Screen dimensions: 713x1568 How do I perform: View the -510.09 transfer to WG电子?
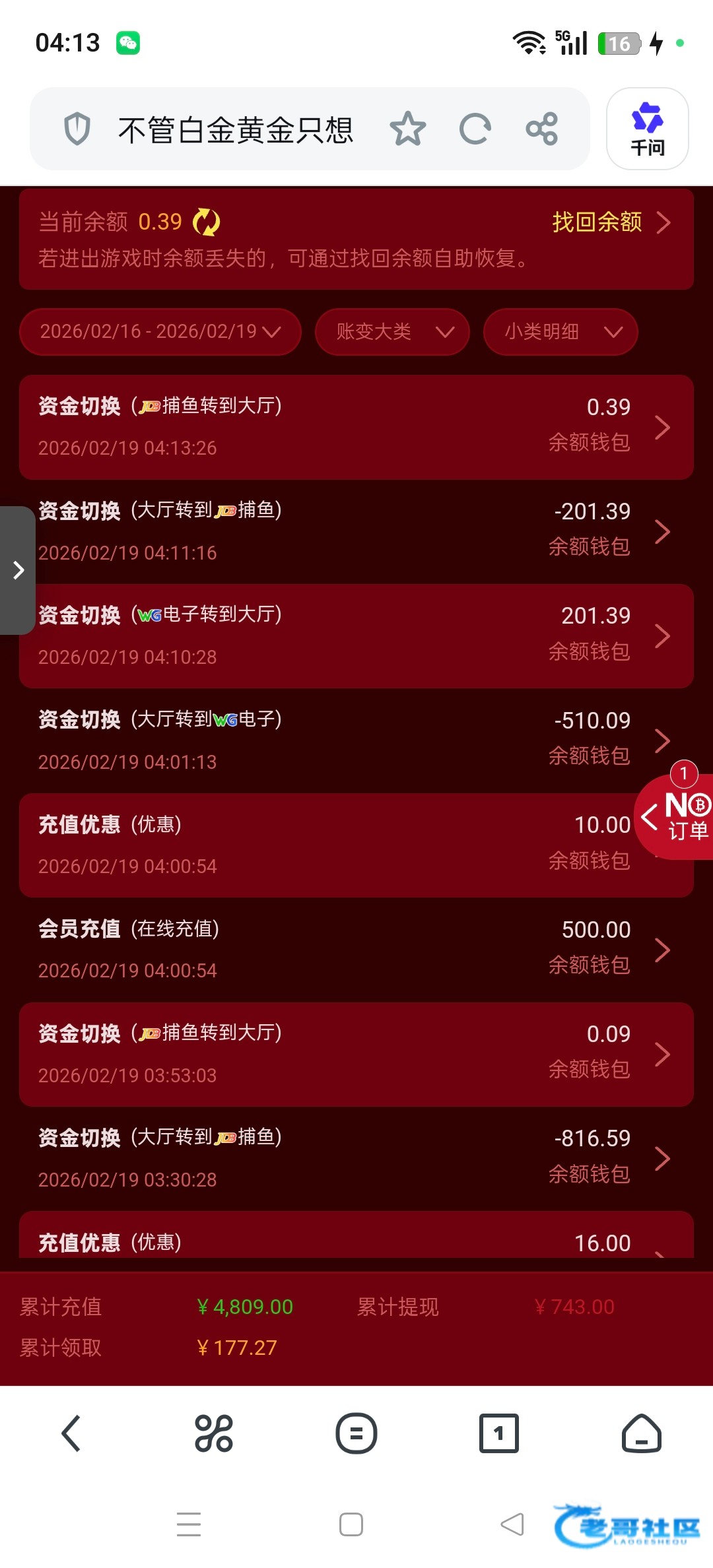[356, 740]
